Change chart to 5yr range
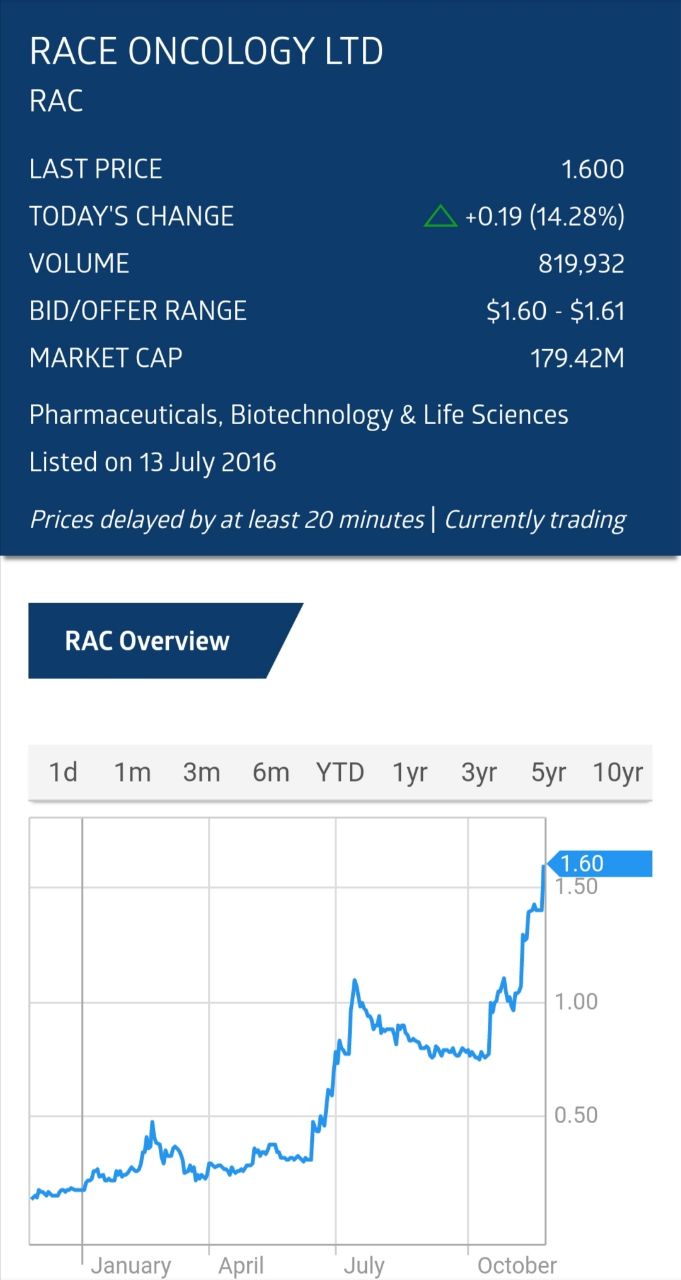This screenshot has width=681, height=1280. click(x=548, y=772)
